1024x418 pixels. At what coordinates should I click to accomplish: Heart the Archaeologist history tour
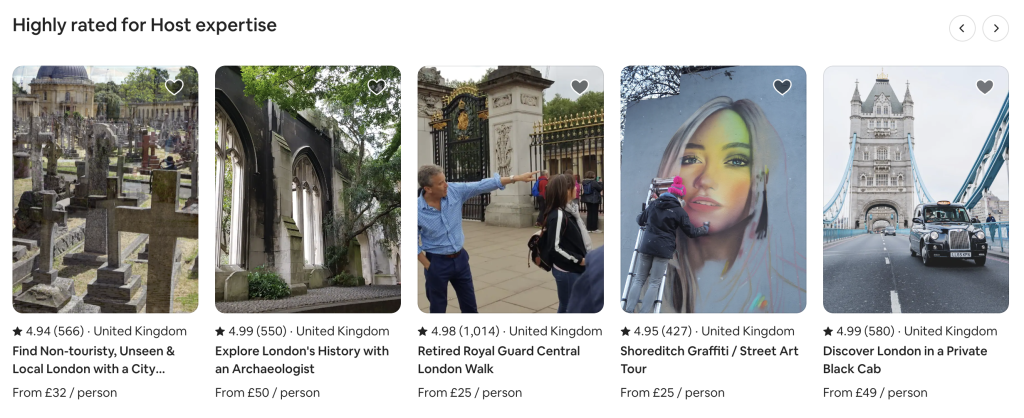pyautogui.click(x=377, y=87)
